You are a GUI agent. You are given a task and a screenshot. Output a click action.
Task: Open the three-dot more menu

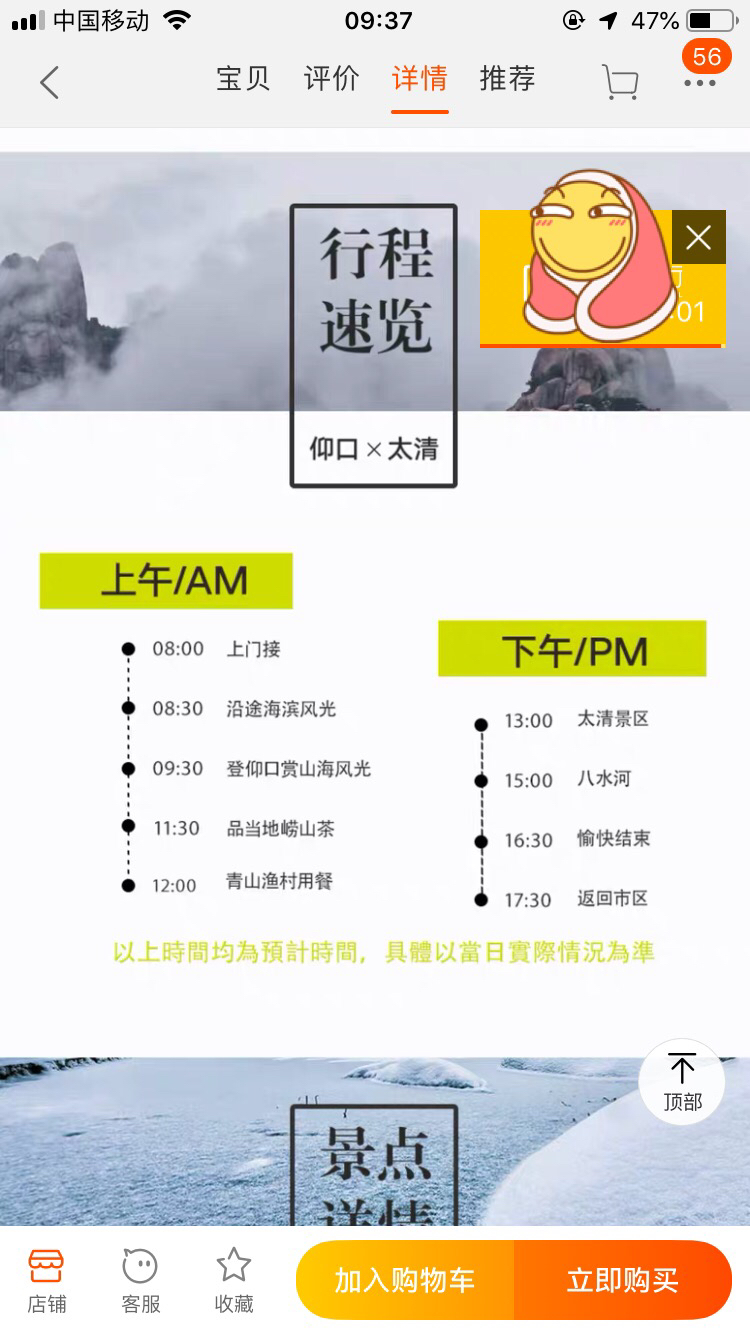point(699,83)
